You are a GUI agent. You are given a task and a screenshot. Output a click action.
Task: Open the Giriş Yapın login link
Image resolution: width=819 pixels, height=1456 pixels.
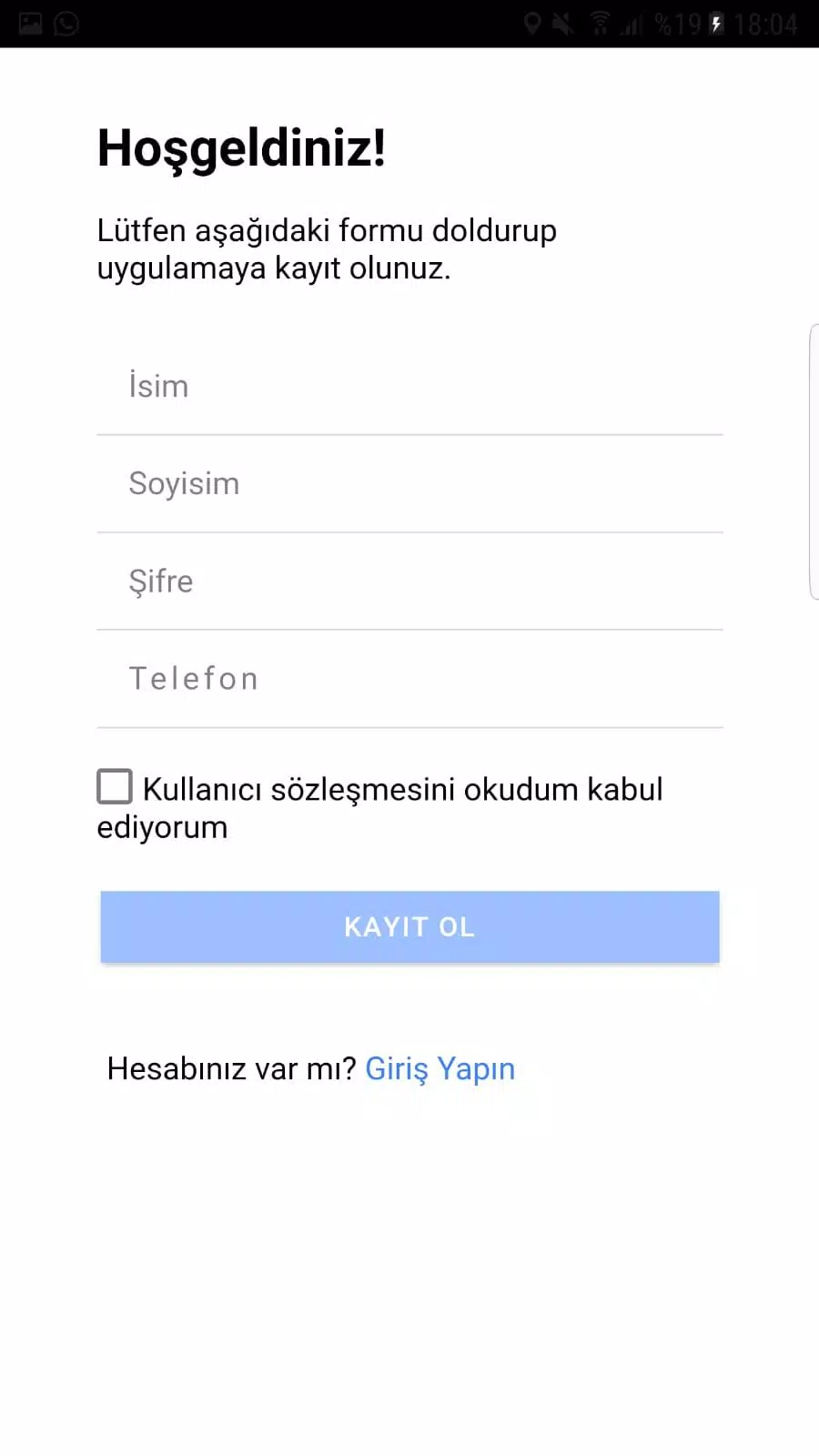point(440,1068)
